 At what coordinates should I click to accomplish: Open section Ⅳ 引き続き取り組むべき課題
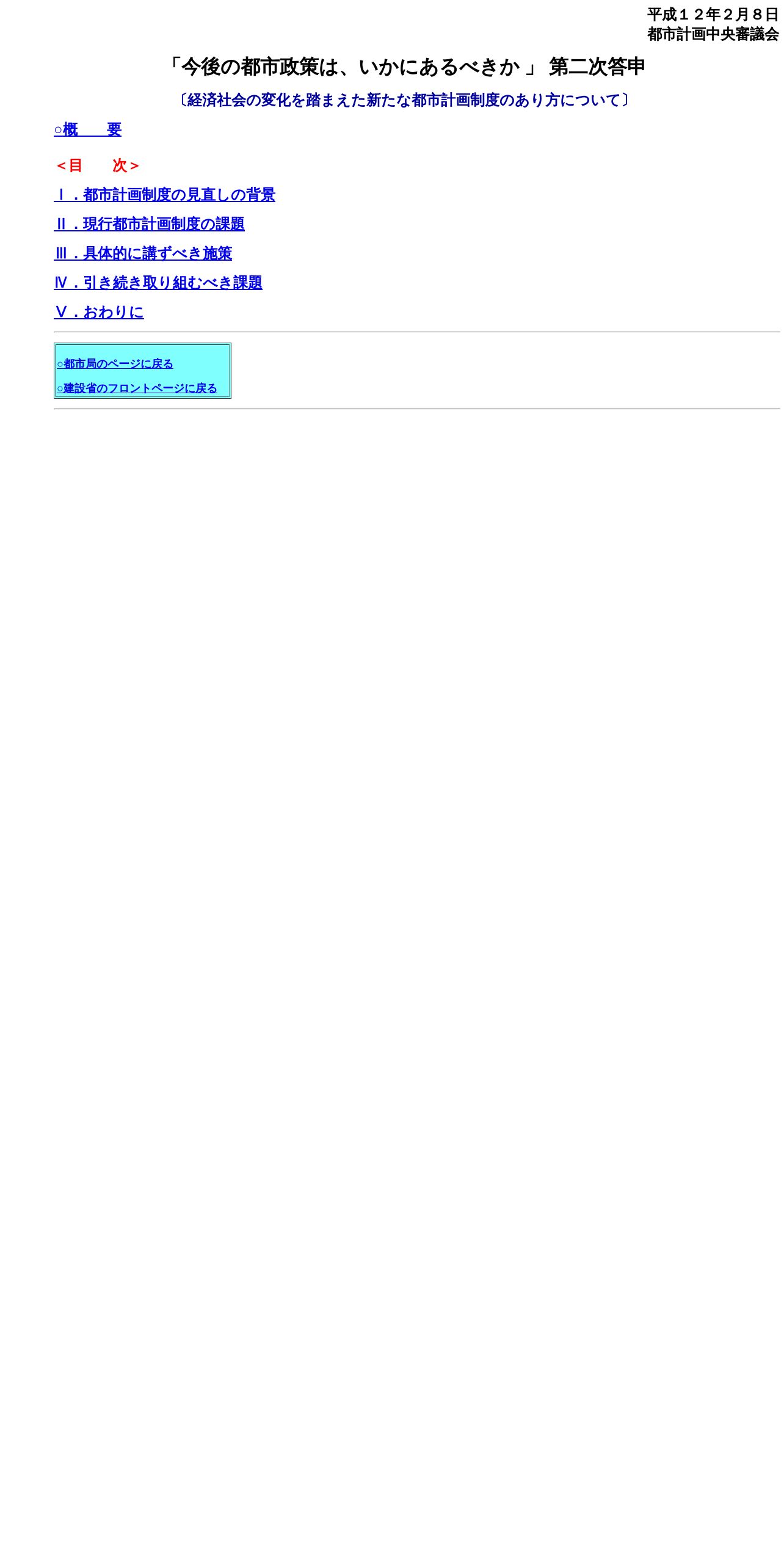[158, 283]
